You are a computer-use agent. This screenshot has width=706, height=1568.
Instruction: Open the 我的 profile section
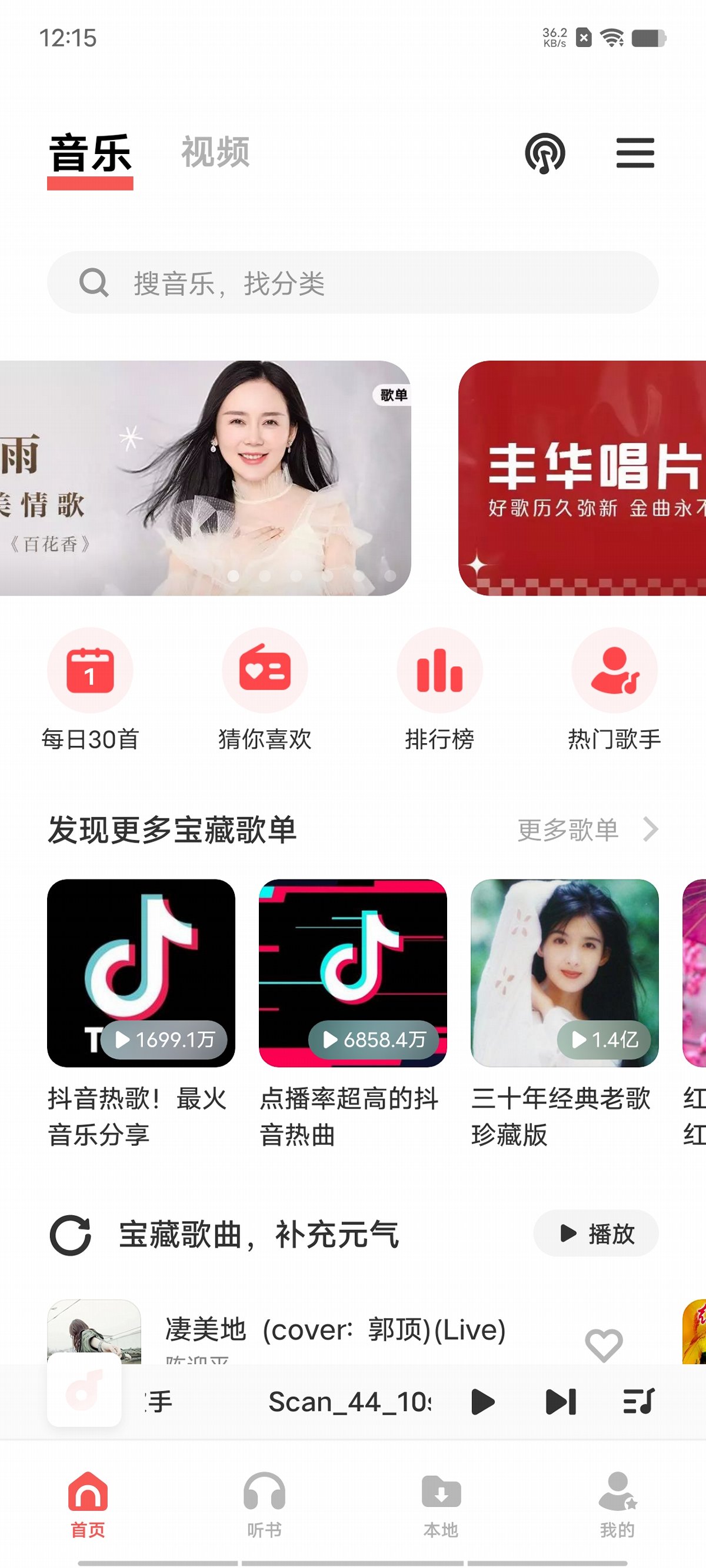[617, 1510]
